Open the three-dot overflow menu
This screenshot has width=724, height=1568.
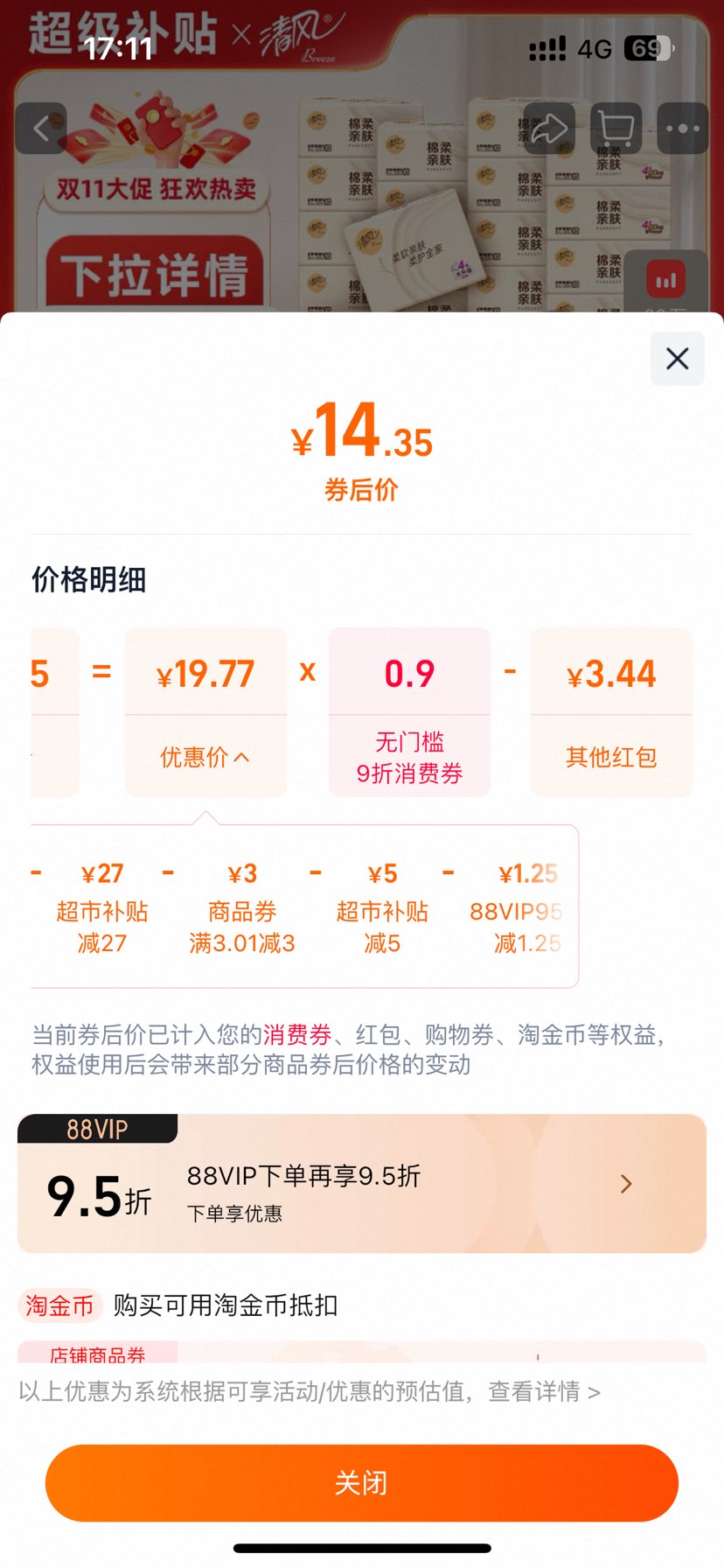click(x=682, y=129)
